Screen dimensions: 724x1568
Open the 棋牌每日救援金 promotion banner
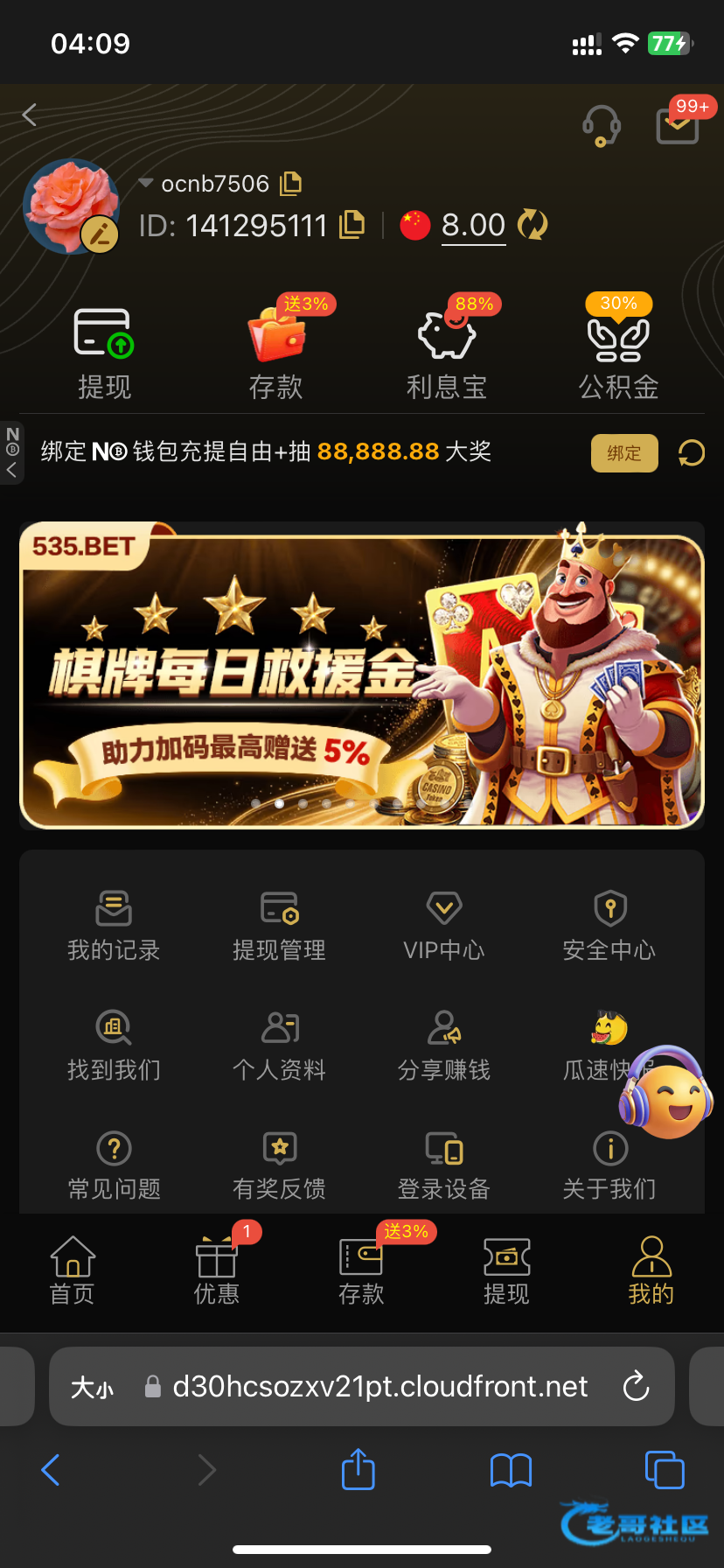[362, 675]
